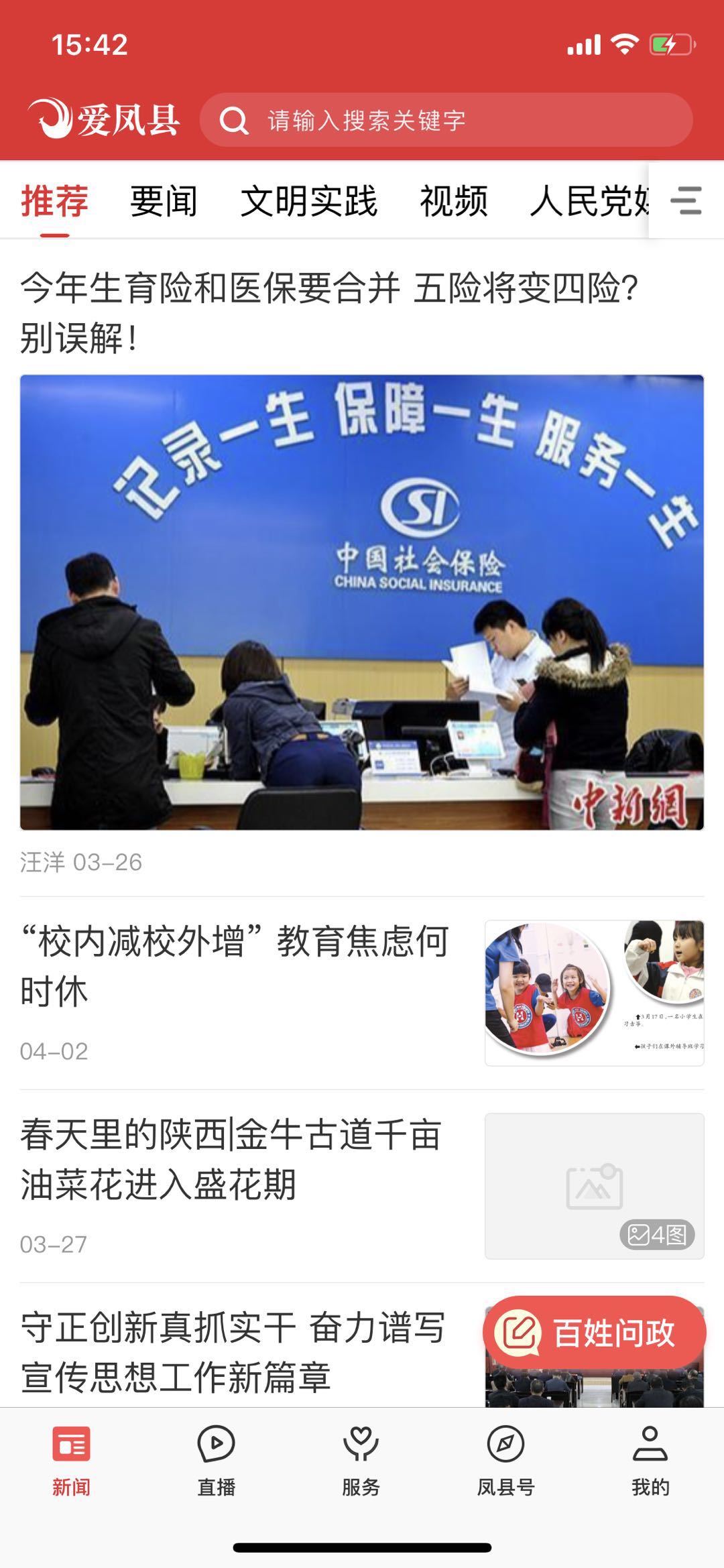Switch to the 要闻 tab
Image resolution: width=724 pixels, height=1568 pixels.
pyautogui.click(x=164, y=201)
